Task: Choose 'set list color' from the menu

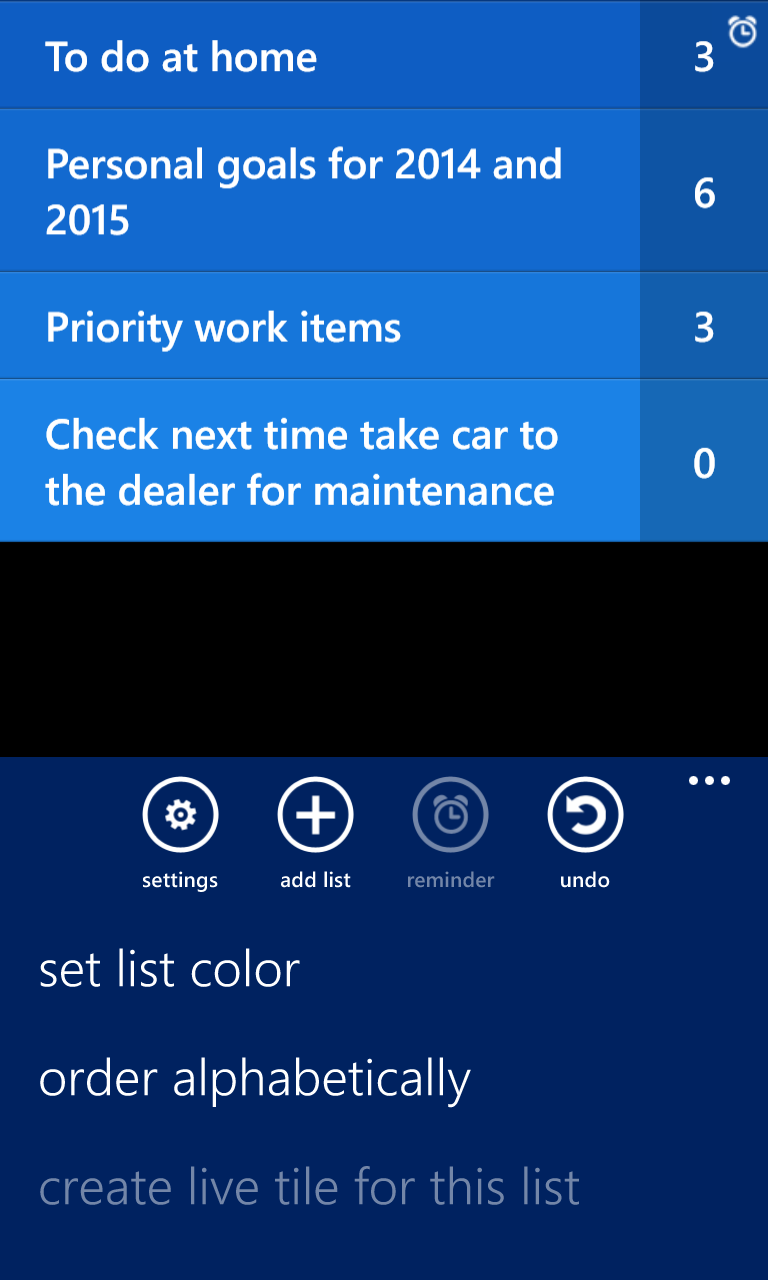Action: (x=170, y=968)
